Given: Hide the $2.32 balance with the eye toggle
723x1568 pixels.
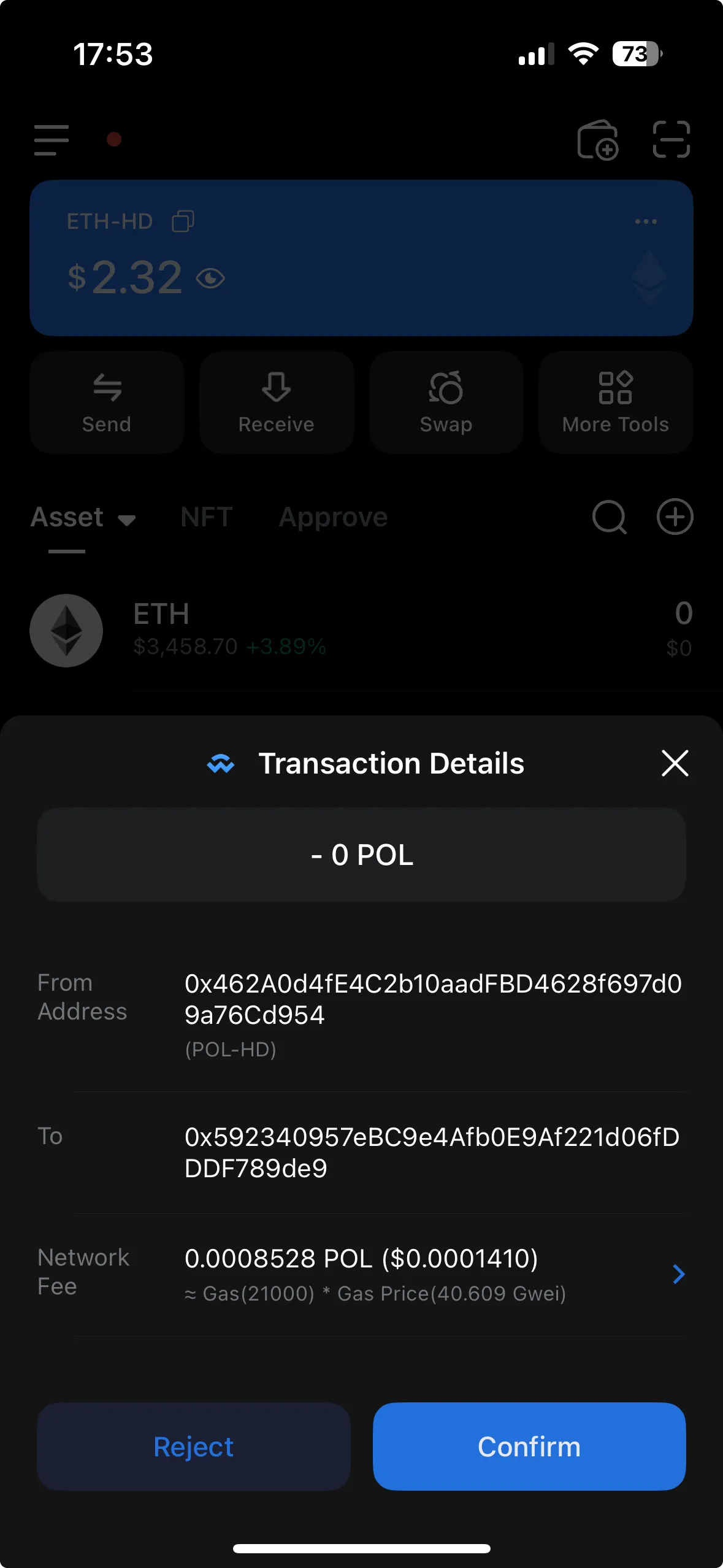Looking at the screenshot, I should [210, 280].
